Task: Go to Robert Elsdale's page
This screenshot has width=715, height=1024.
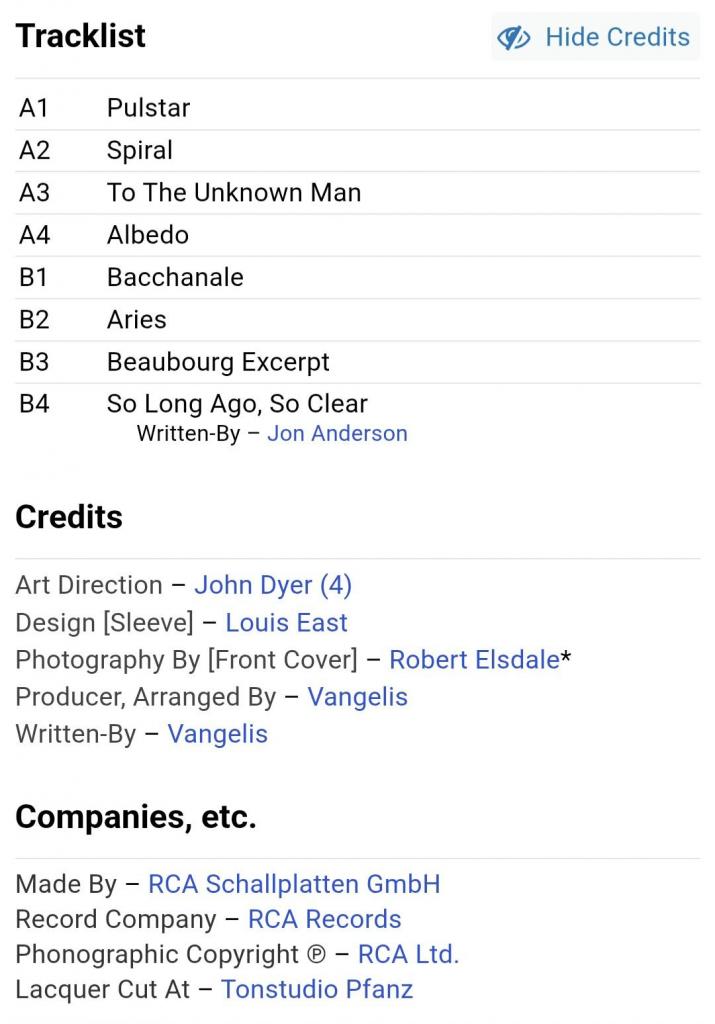Action: pos(473,660)
